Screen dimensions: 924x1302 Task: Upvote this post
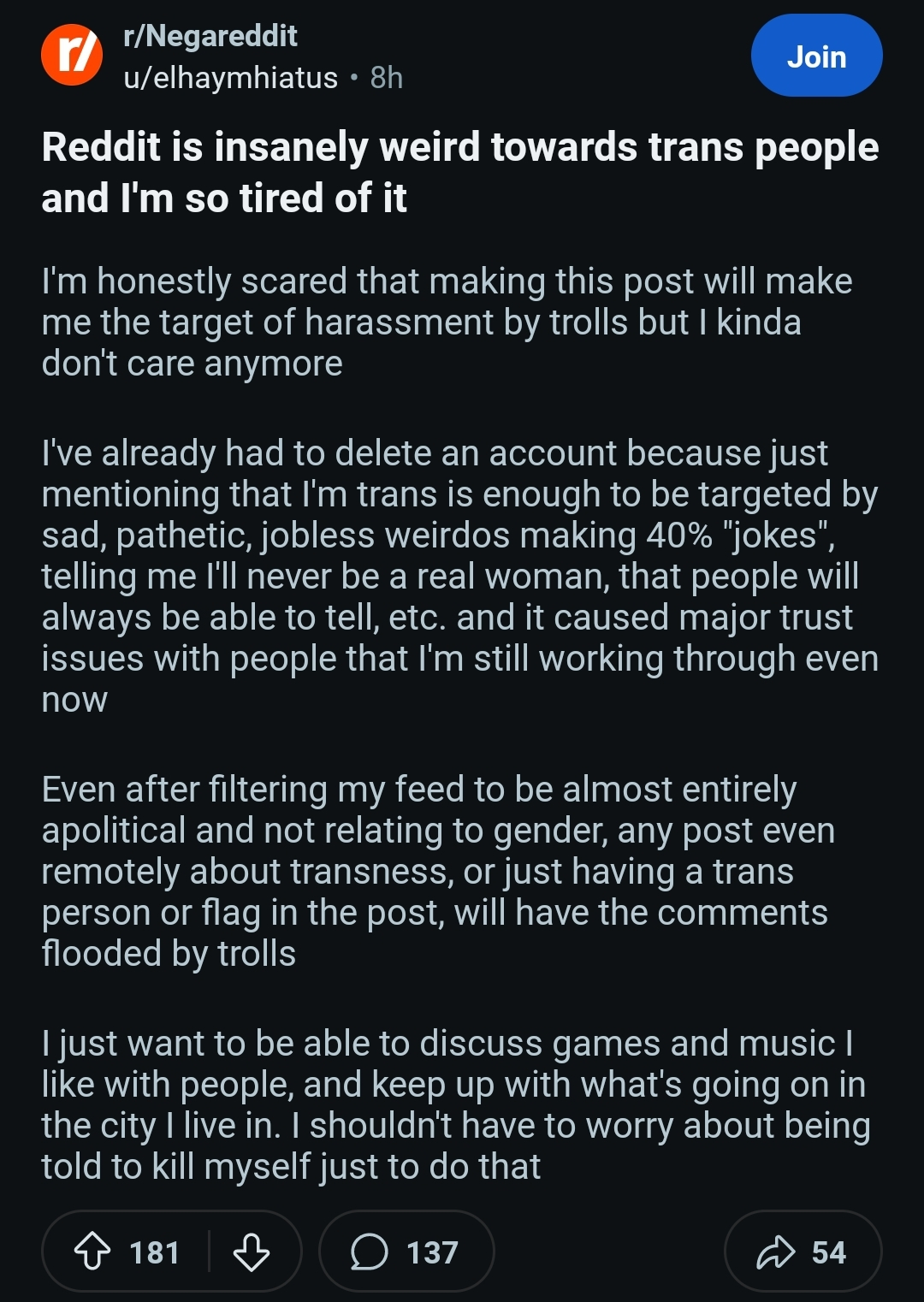pos(92,1252)
